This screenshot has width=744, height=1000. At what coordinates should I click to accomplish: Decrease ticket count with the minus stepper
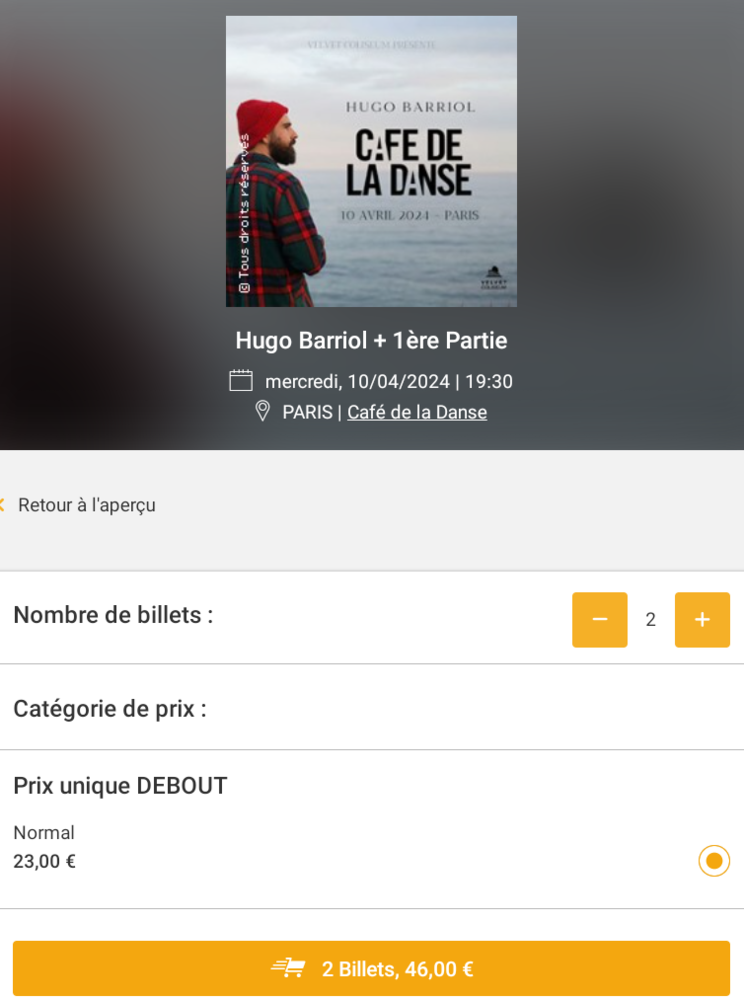(x=599, y=619)
